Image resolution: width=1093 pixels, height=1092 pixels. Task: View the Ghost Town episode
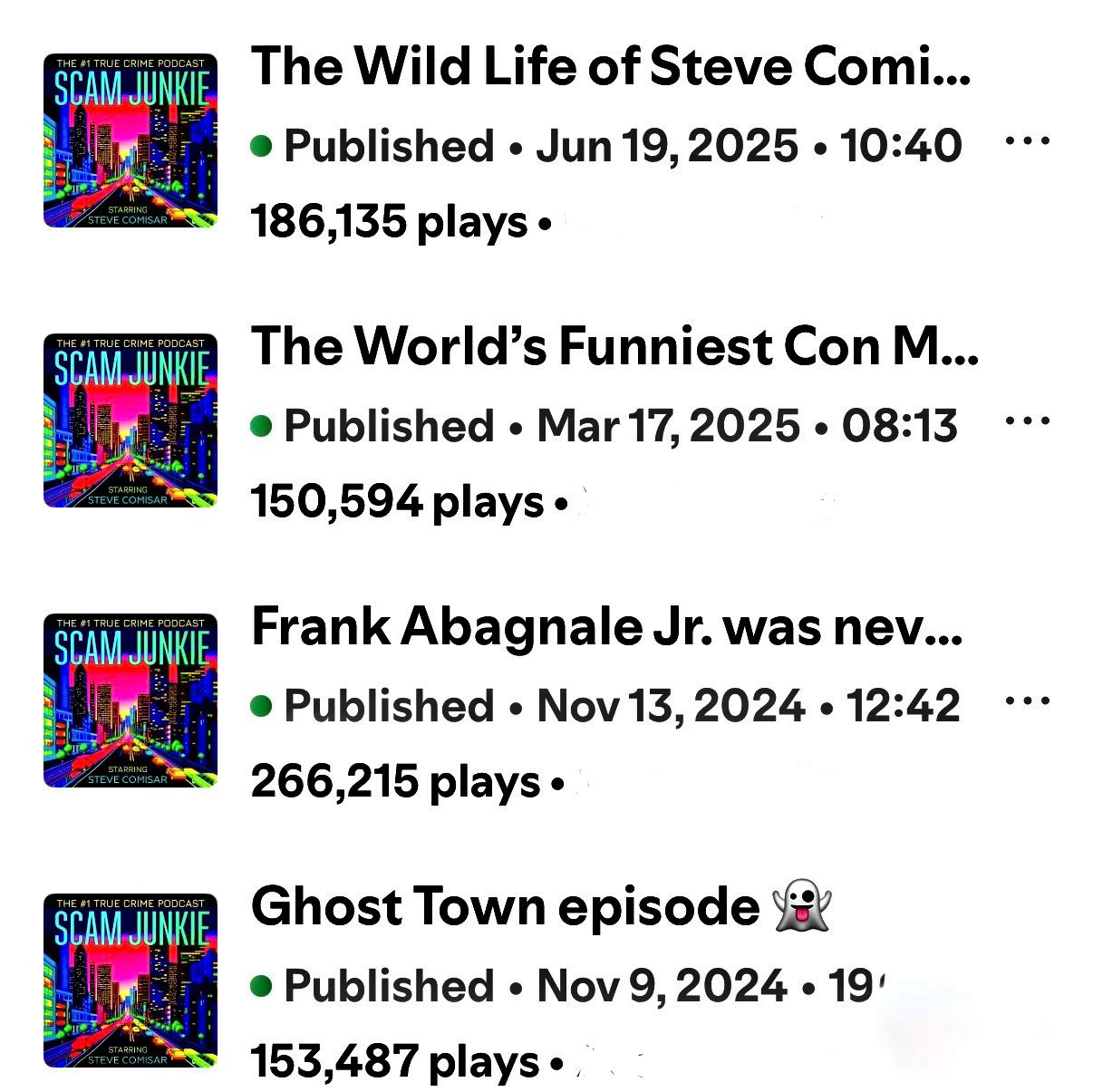tap(540, 906)
